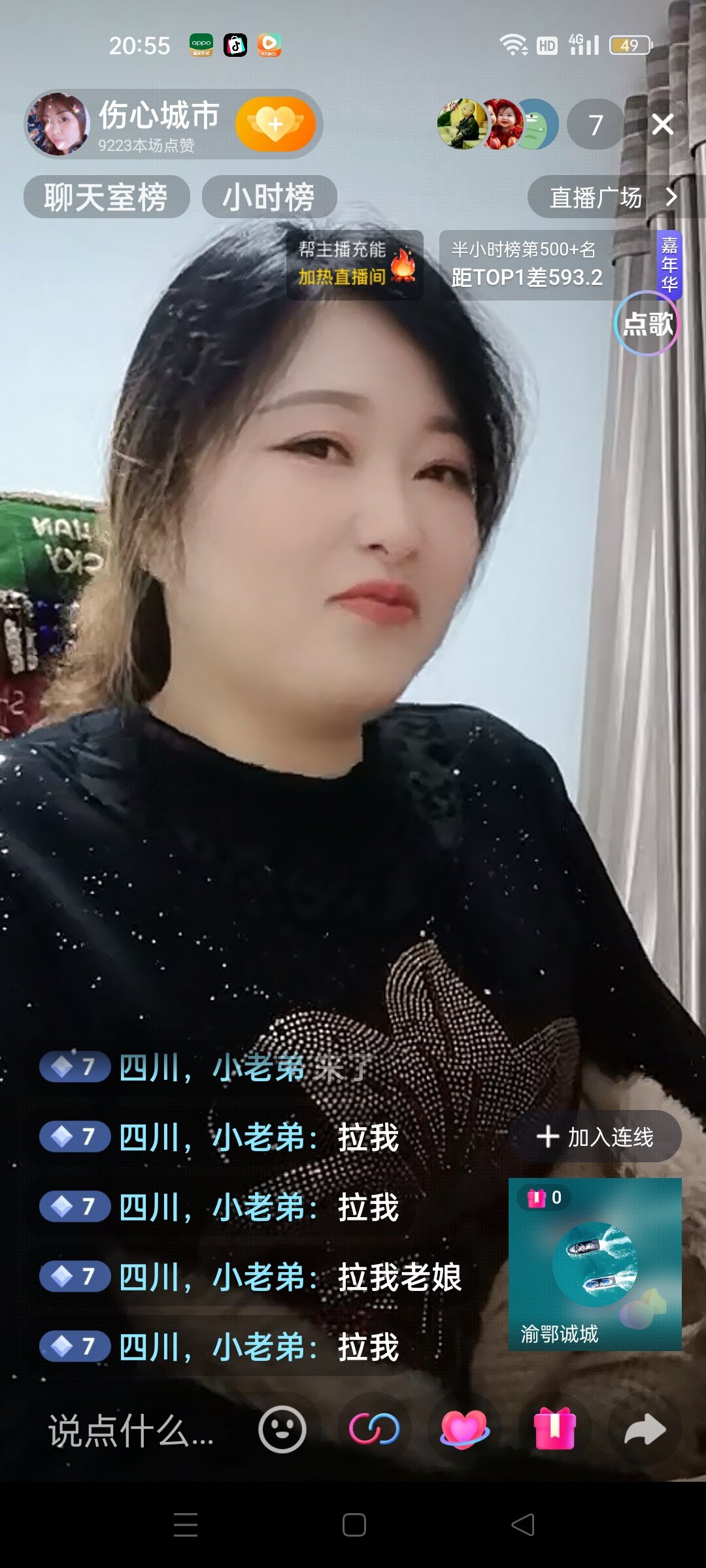Open the 嘉年华 banner
This screenshot has width=706, height=1568.
point(669,264)
